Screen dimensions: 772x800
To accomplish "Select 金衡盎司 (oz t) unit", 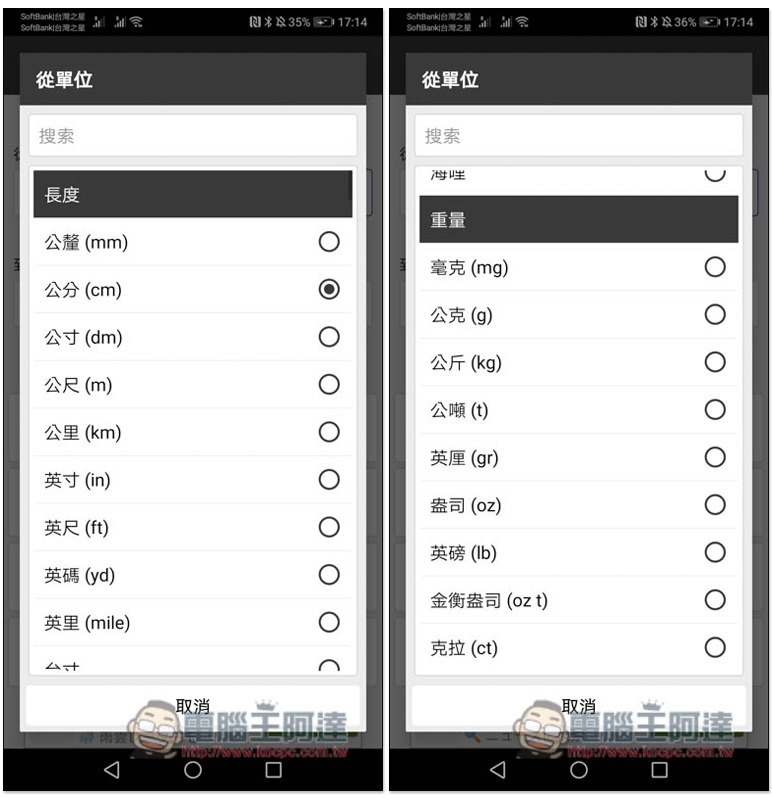I will tap(714, 600).
